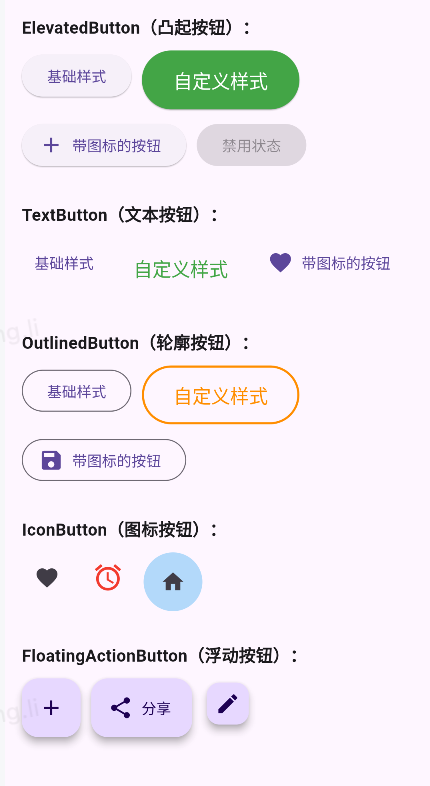Tap the orange outlined 自定义样式 button
430x786 pixels.
221,395
